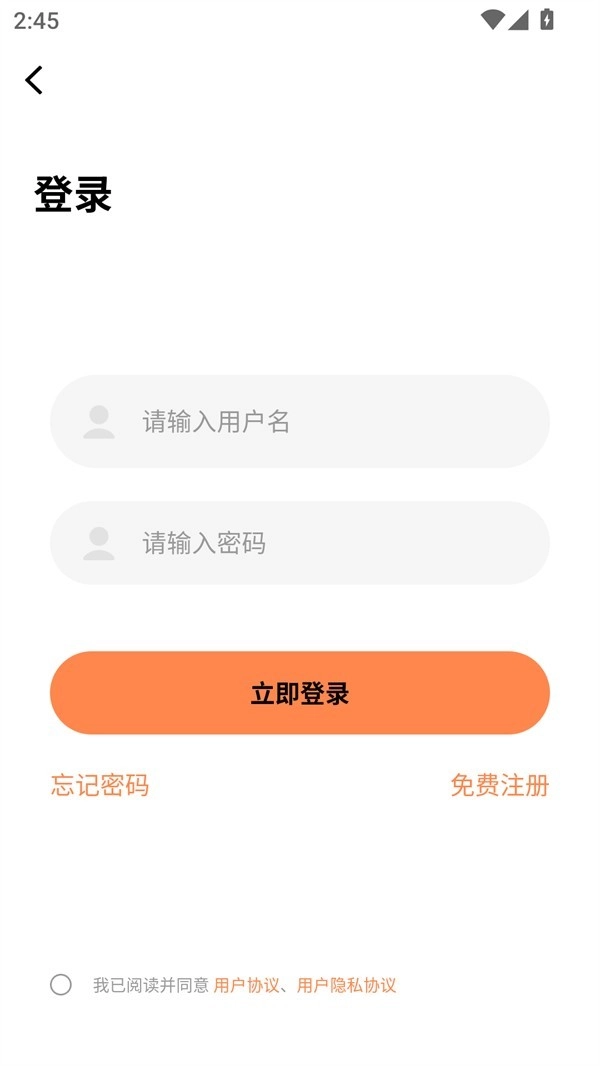Select the password field (请输入密码)
The image size is (600, 1066).
coord(300,543)
